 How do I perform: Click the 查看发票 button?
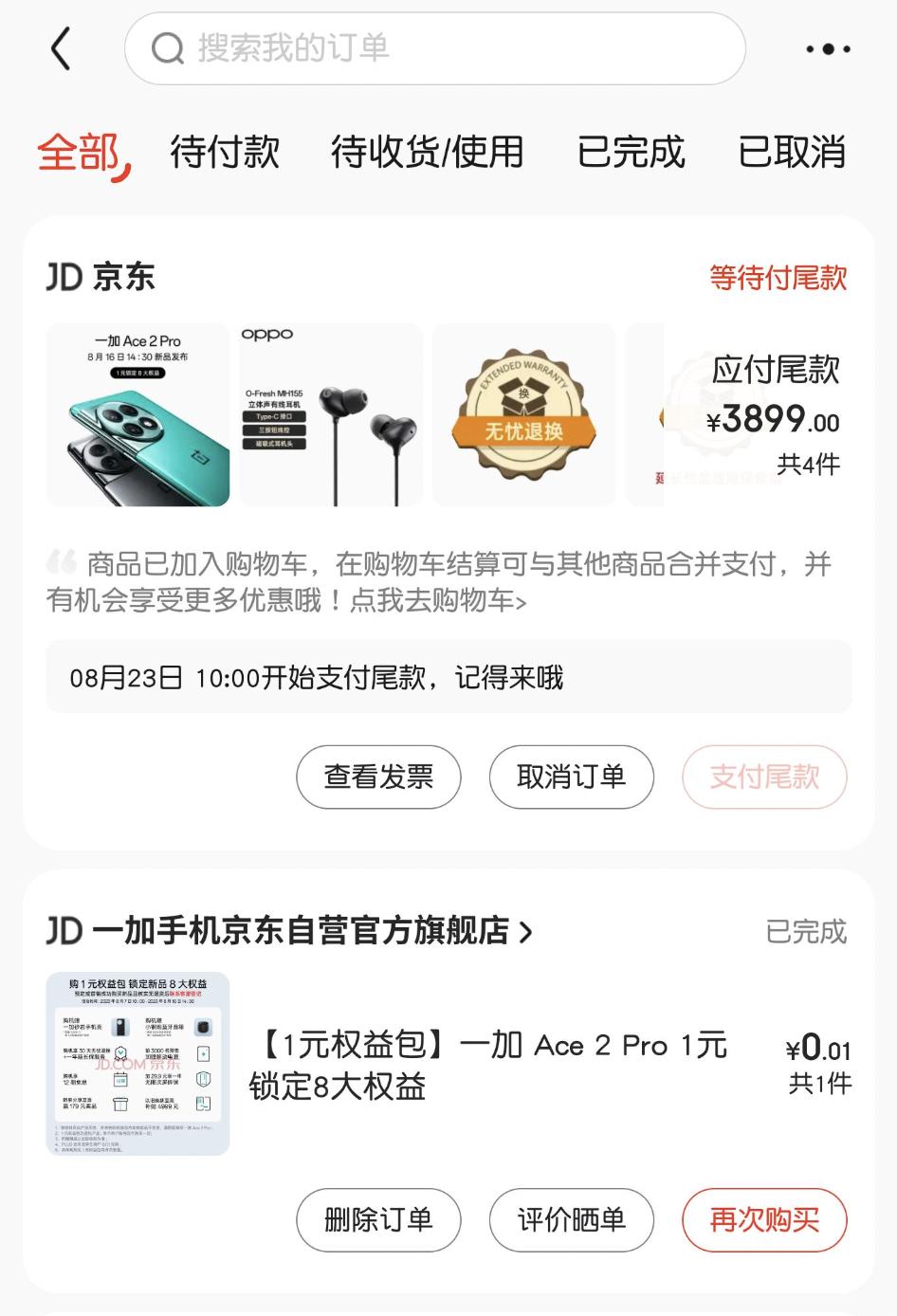[x=378, y=777]
